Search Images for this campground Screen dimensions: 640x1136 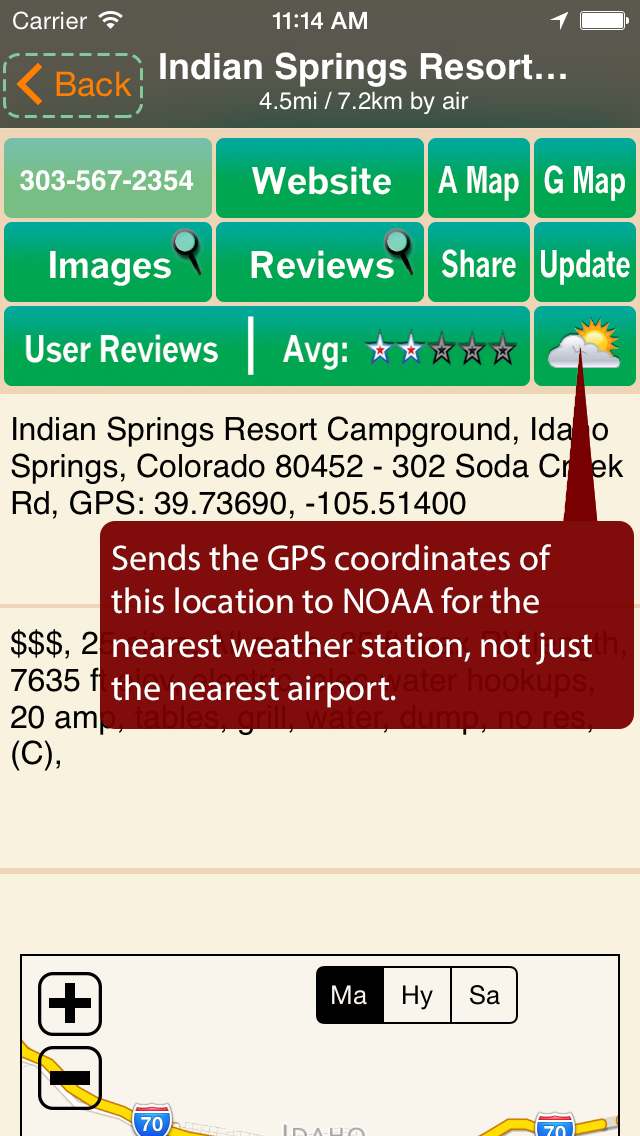[x=108, y=264]
